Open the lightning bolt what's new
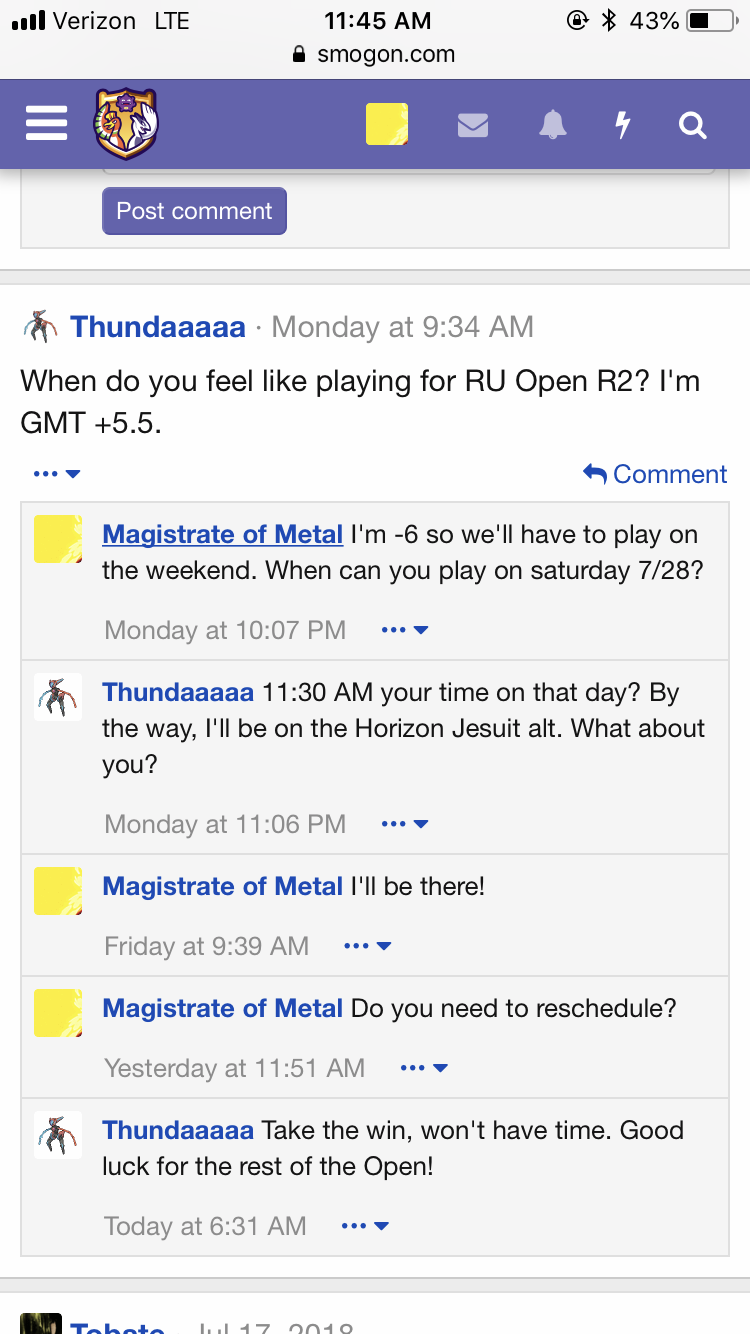This screenshot has width=750, height=1334. click(622, 125)
